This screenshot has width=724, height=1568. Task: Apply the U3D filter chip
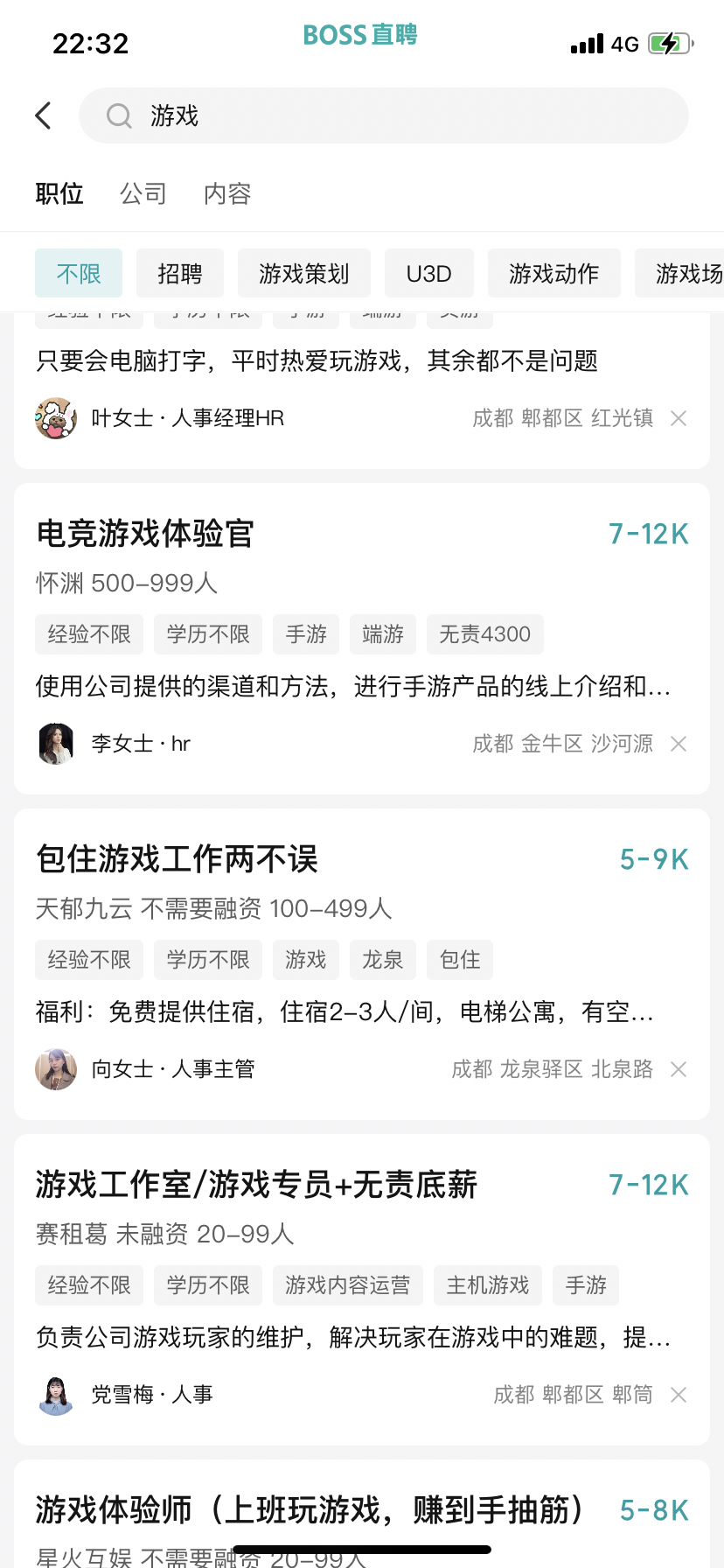[x=429, y=274]
